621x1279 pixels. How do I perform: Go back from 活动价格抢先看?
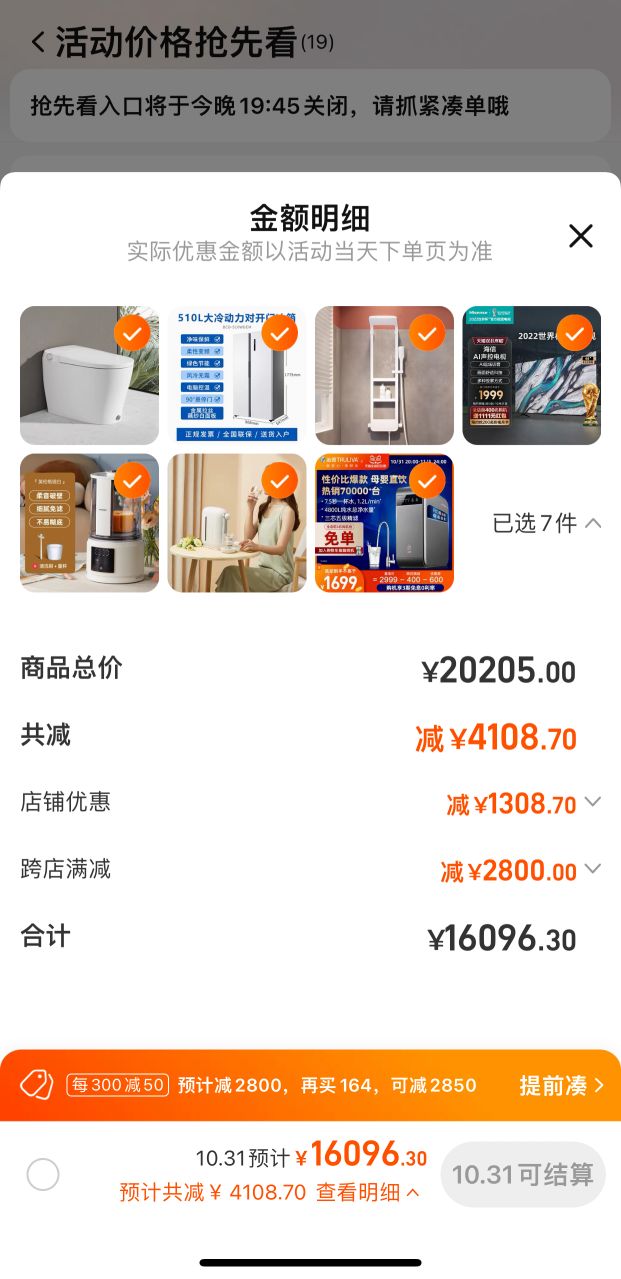(39, 43)
